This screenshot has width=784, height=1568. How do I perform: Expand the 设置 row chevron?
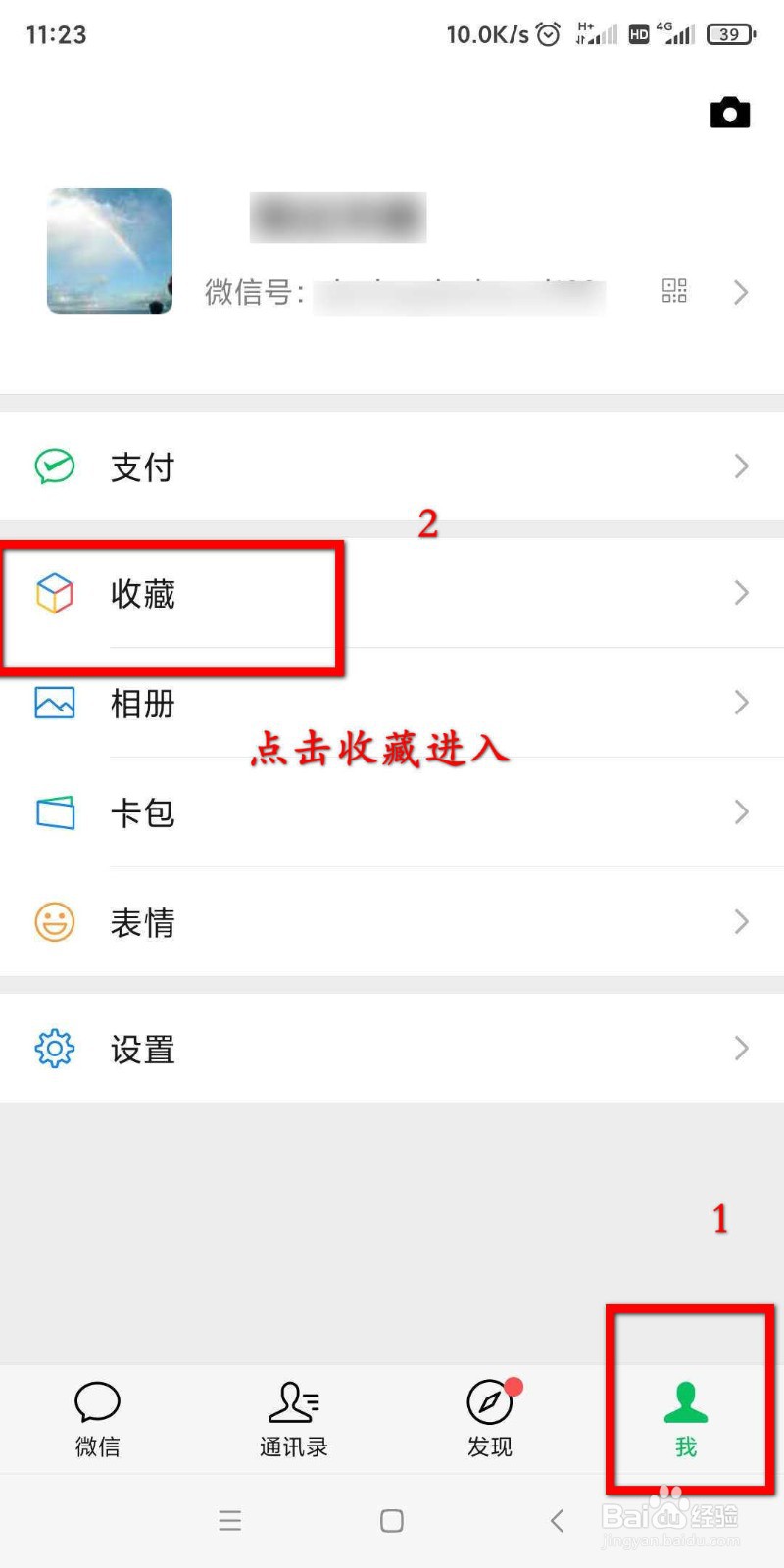click(742, 1049)
